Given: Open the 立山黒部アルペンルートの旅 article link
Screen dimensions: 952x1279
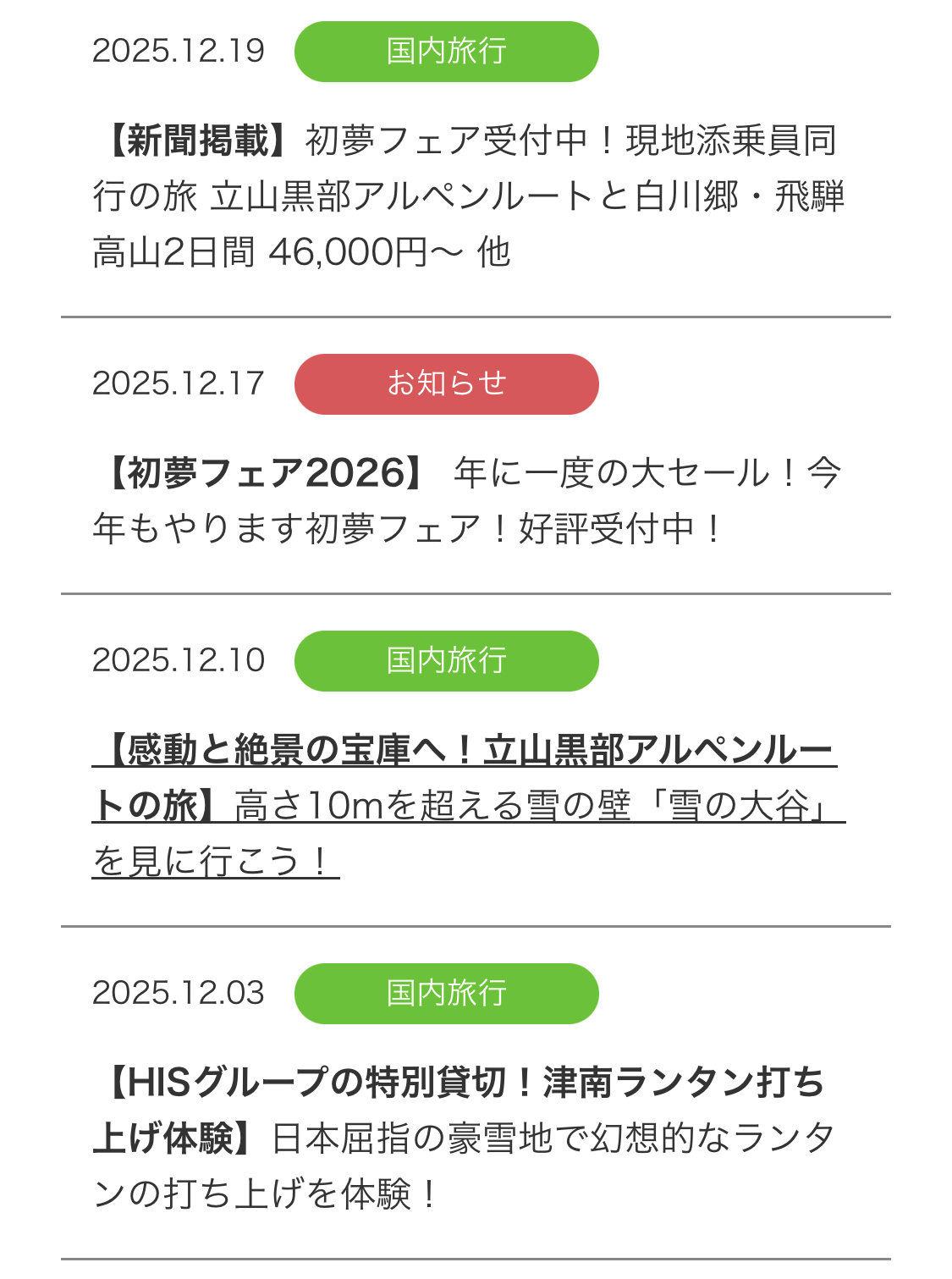Looking at the screenshot, I should coord(470,805).
